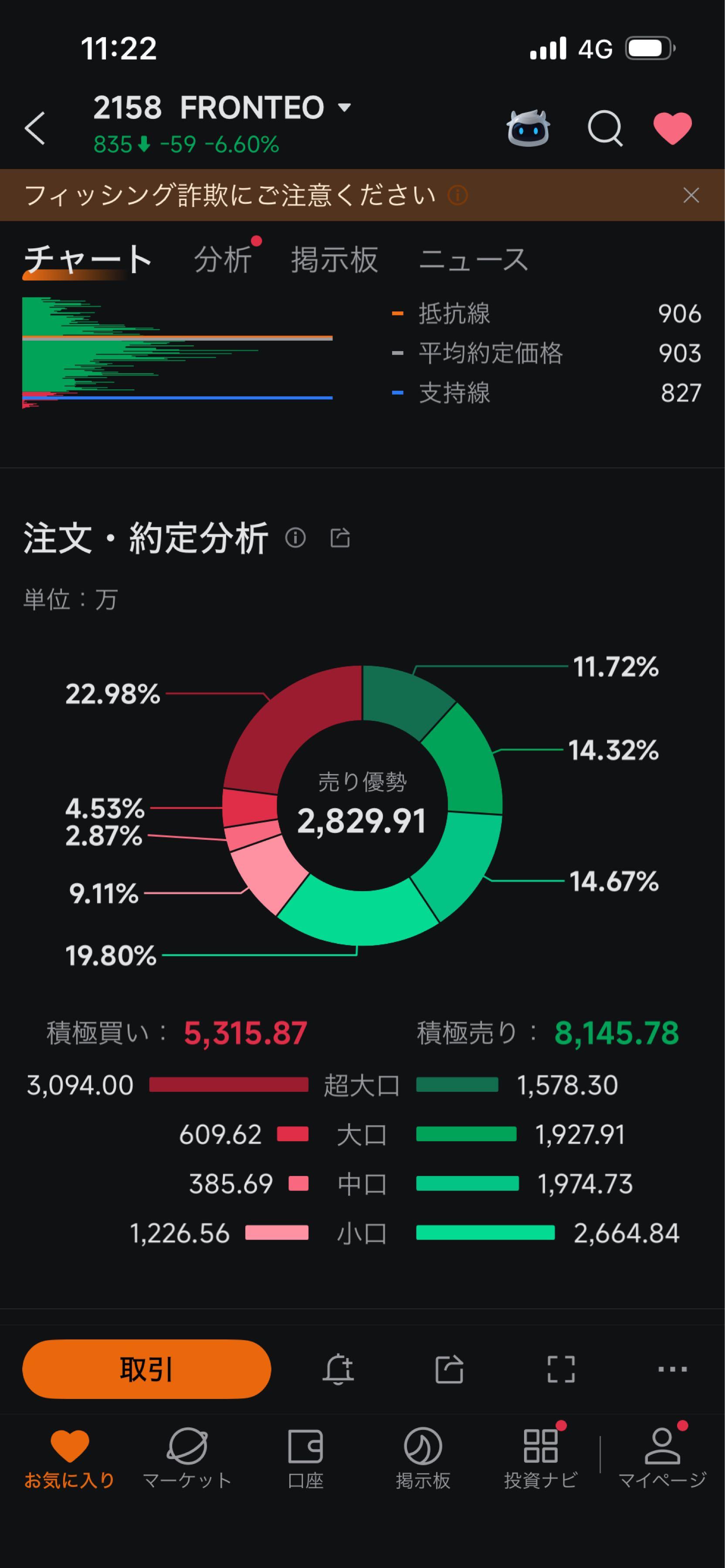The image size is (725, 1568).
Task: Open the robot AI assistant
Action: (x=528, y=128)
